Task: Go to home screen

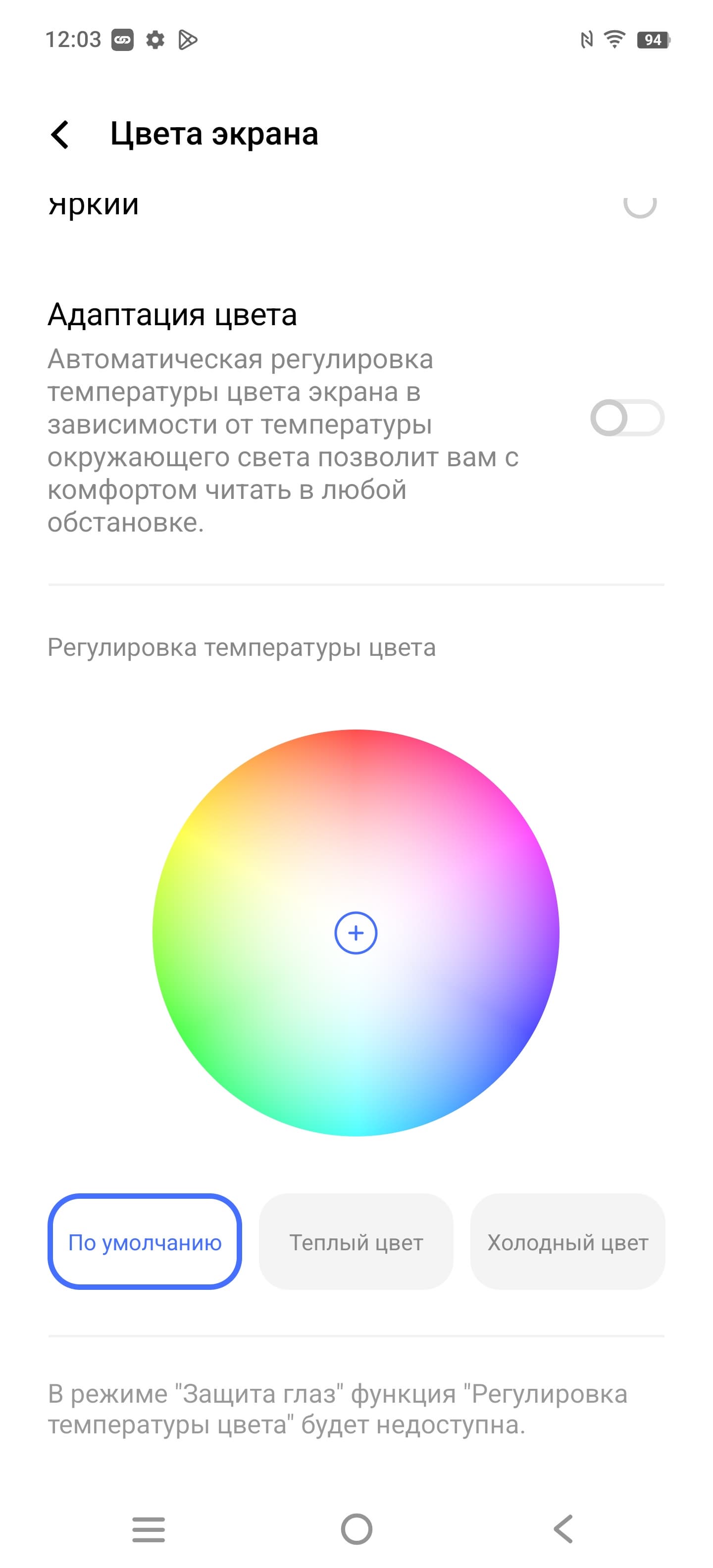Action: tap(356, 1529)
